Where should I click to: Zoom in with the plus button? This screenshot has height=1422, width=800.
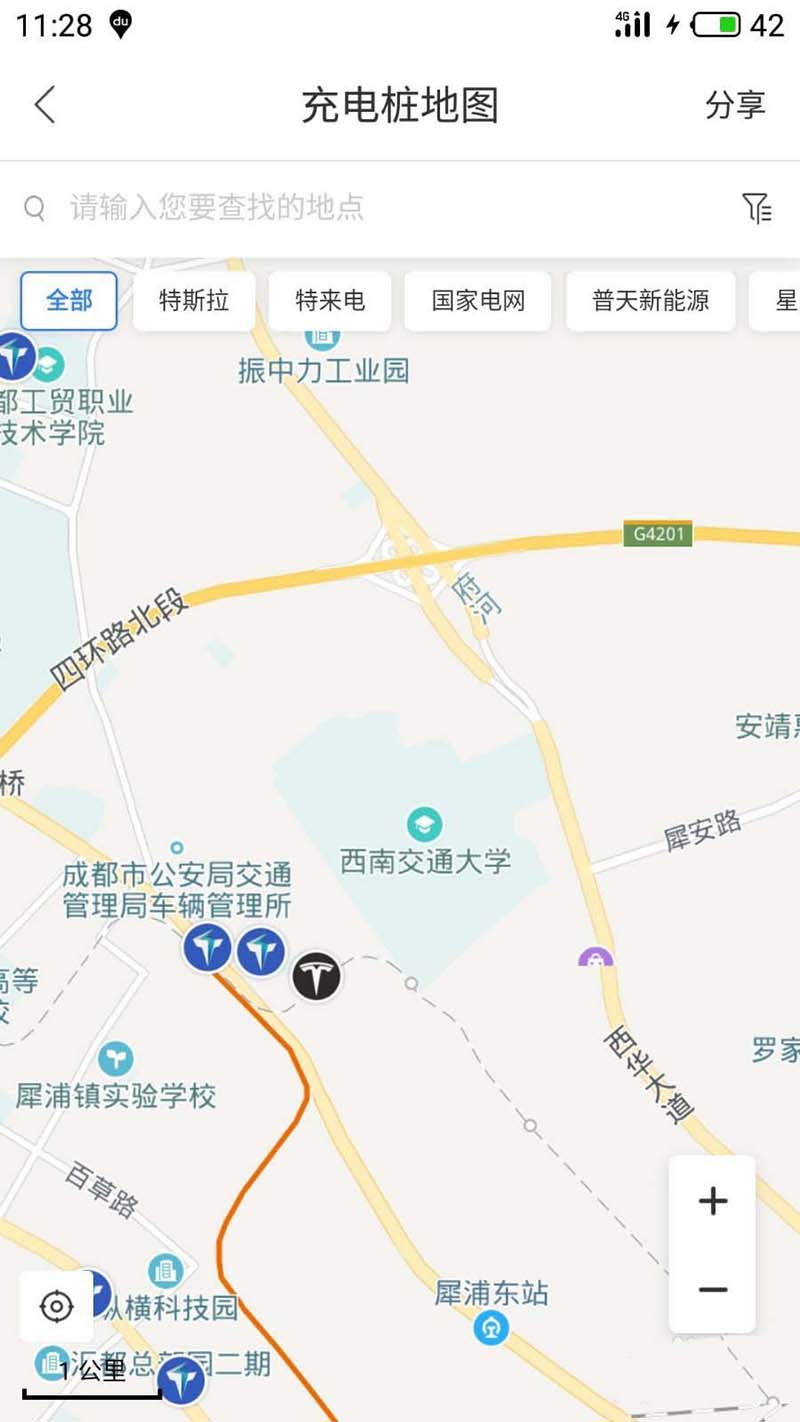[713, 1201]
